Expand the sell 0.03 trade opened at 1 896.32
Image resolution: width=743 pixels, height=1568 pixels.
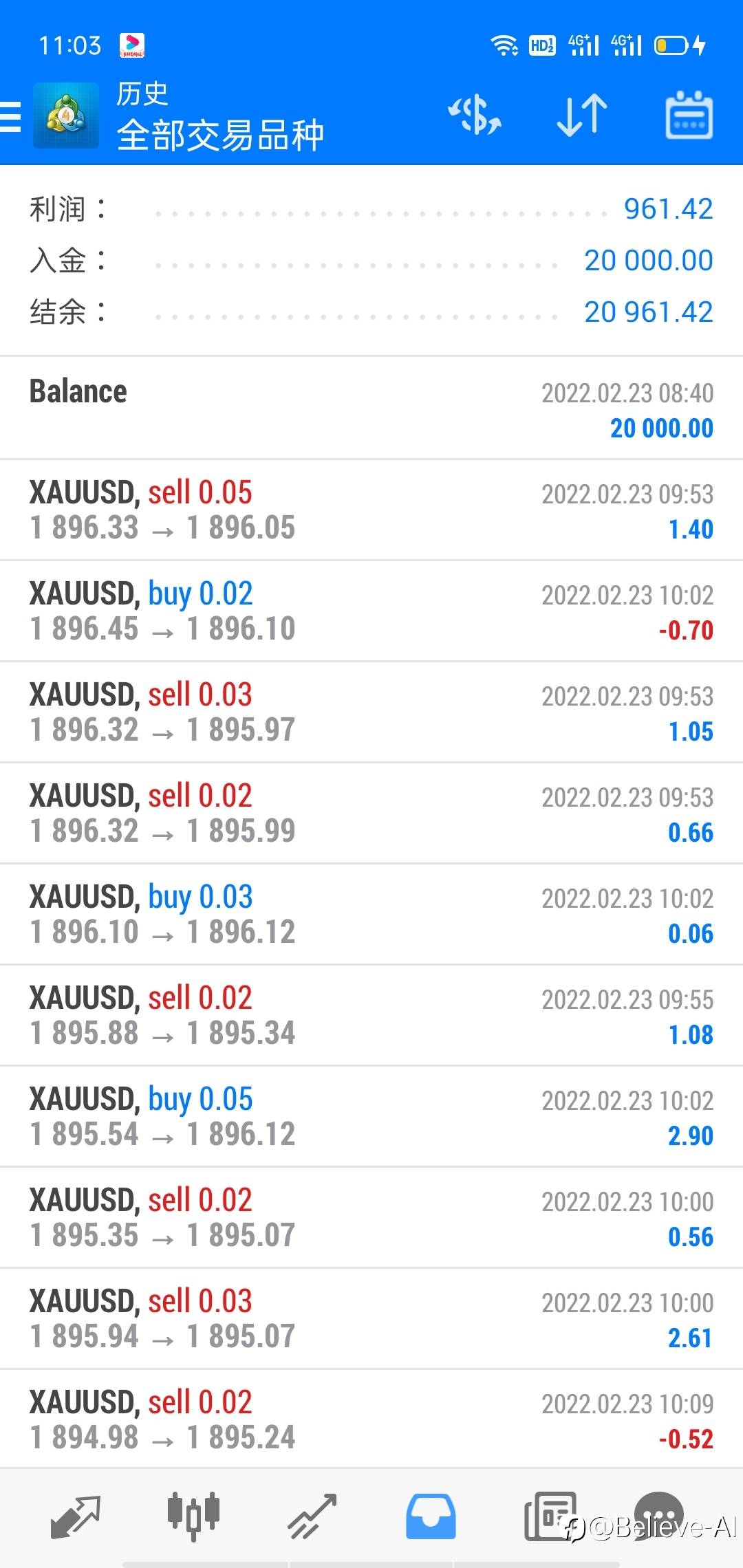coord(371,712)
